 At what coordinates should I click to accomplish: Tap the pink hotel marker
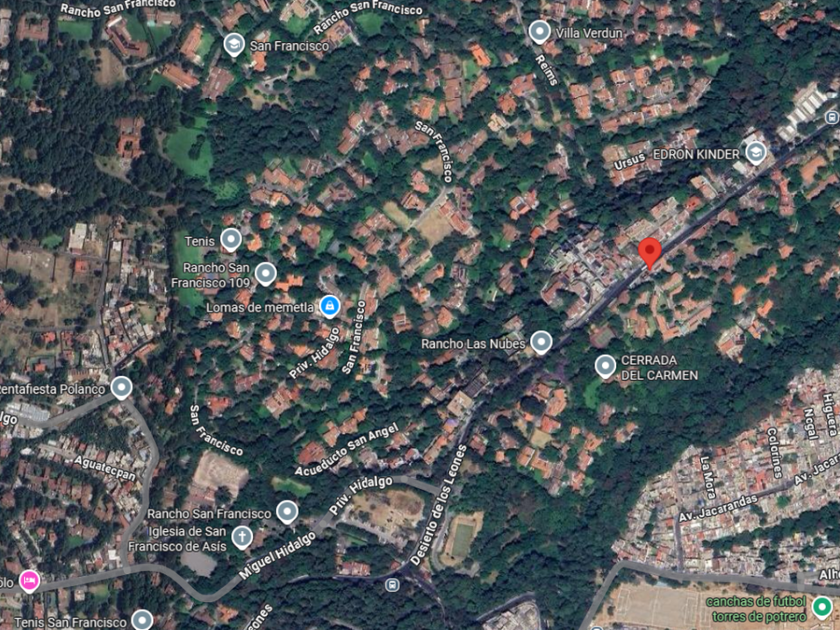click(x=30, y=580)
